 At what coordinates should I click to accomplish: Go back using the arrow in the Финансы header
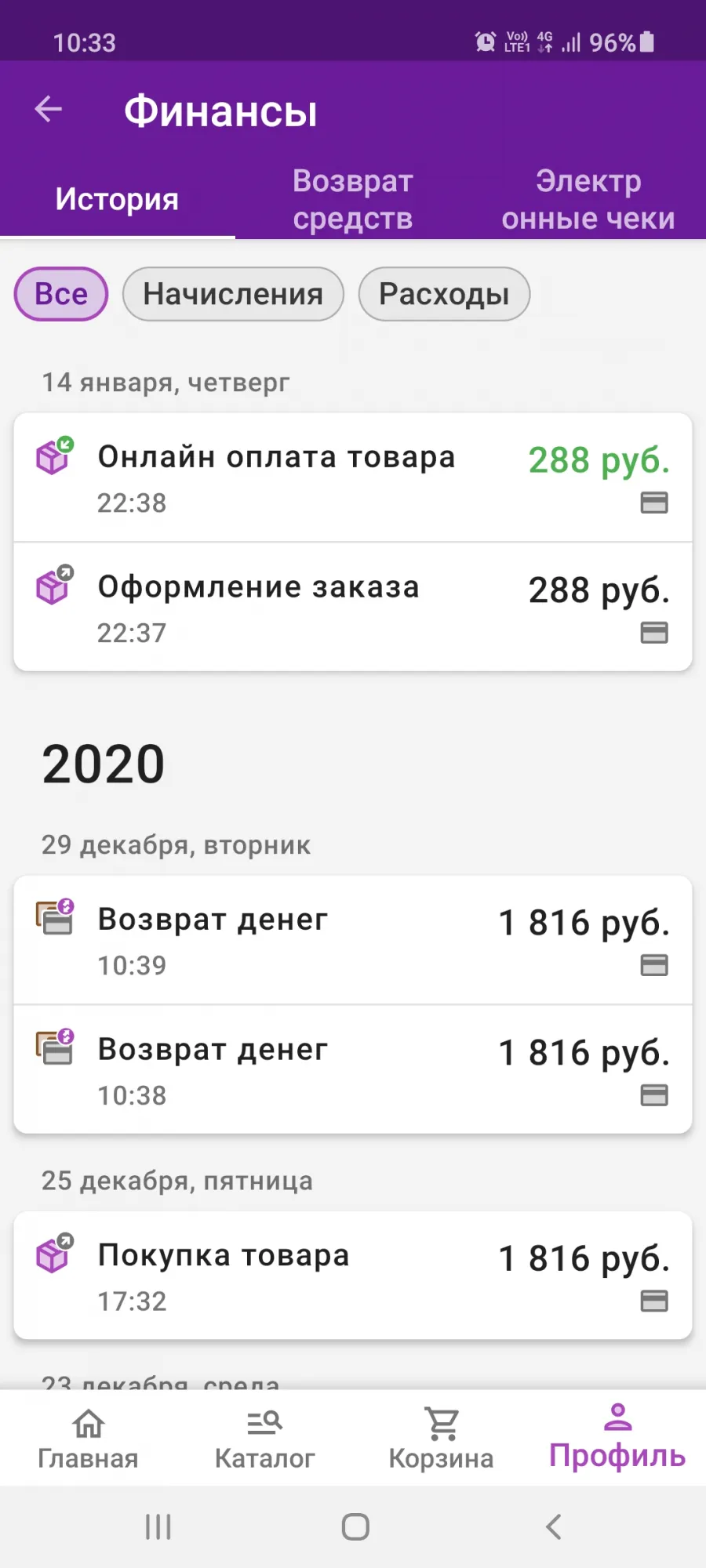coord(49,109)
